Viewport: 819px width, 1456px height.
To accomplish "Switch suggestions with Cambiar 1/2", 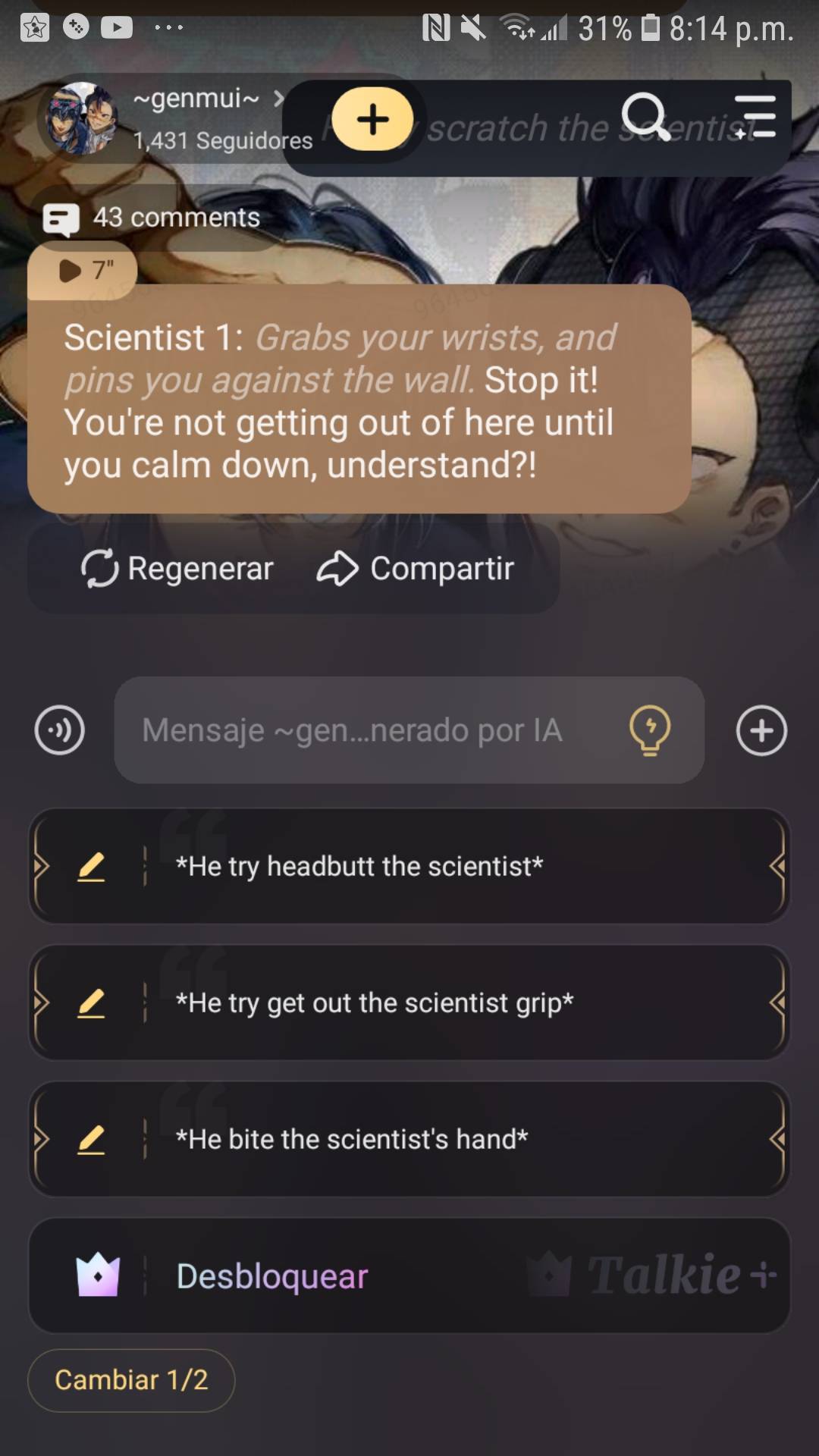I will [x=131, y=1380].
